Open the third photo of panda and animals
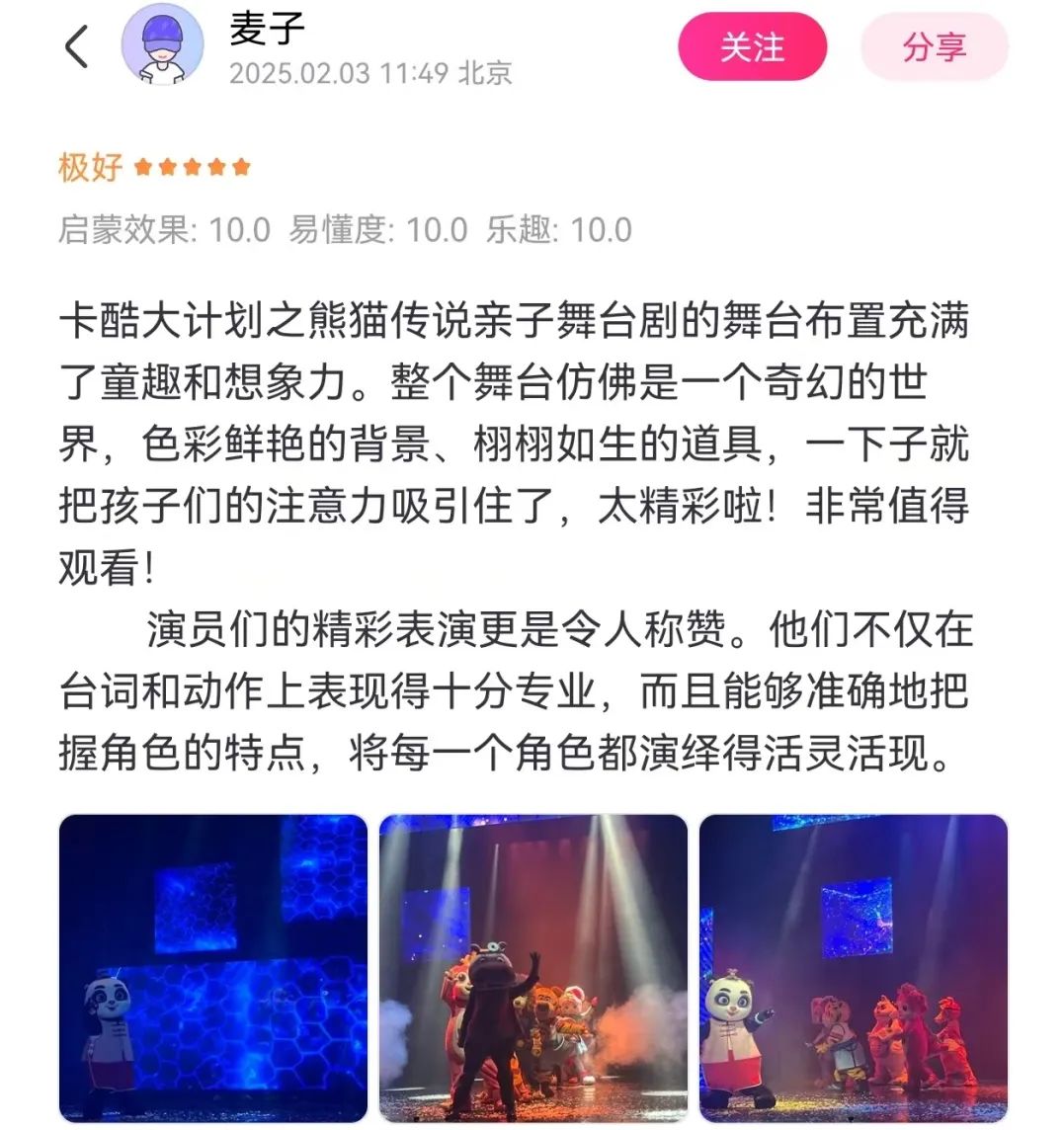This screenshot has height=1130, width=1064. 853,967
